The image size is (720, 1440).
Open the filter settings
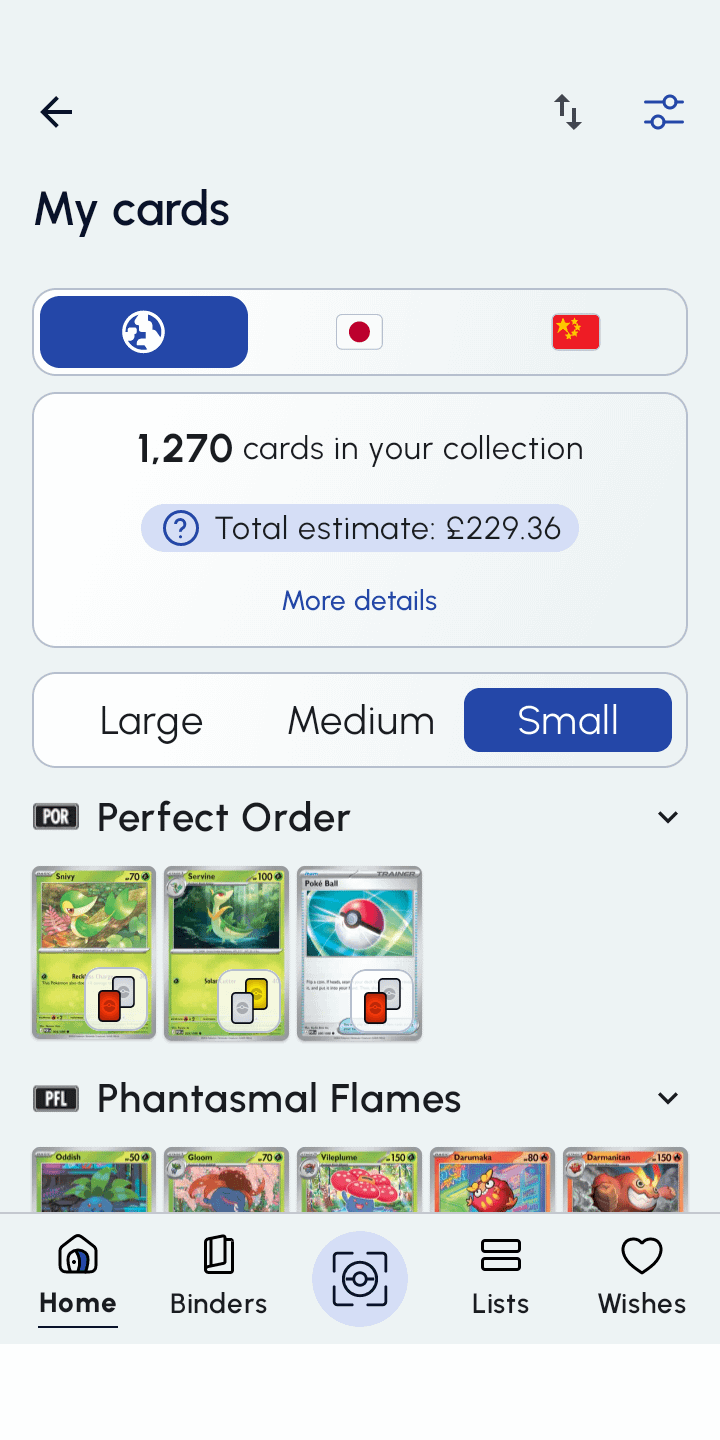pos(663,112)
